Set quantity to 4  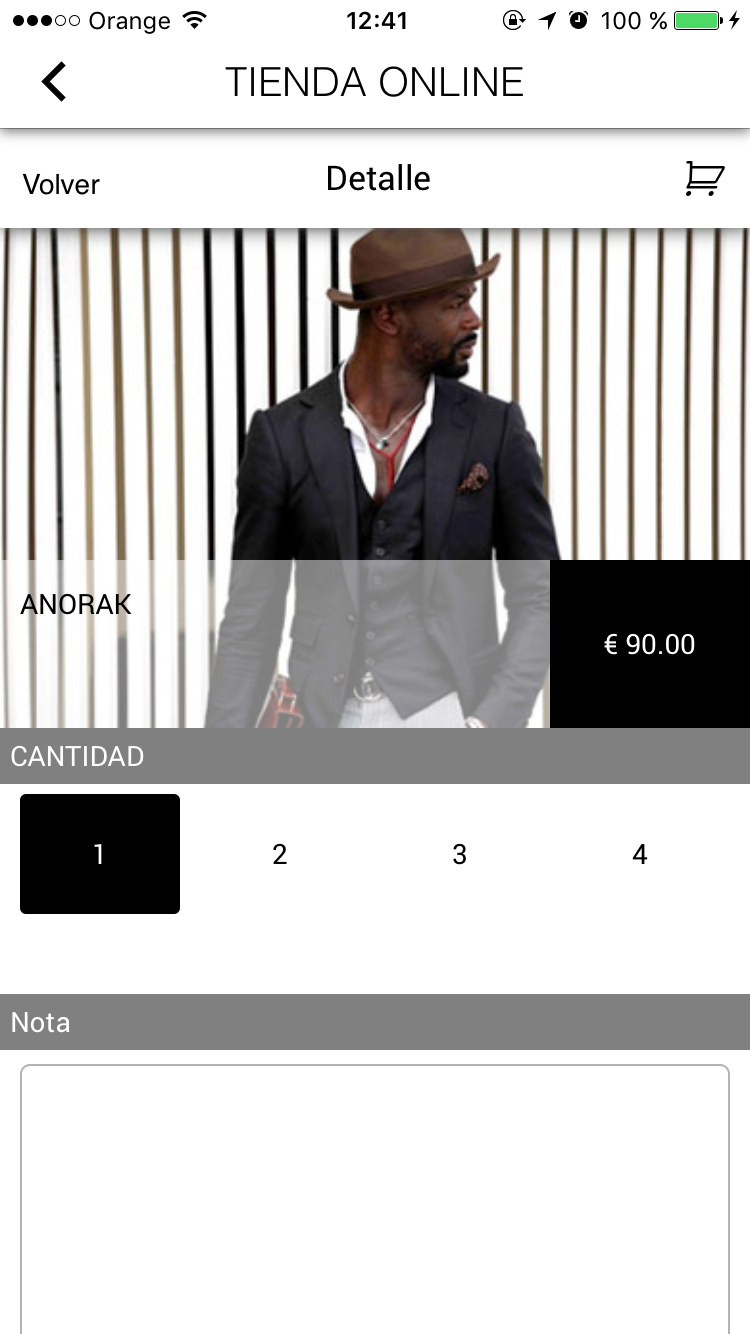(640, 854)
